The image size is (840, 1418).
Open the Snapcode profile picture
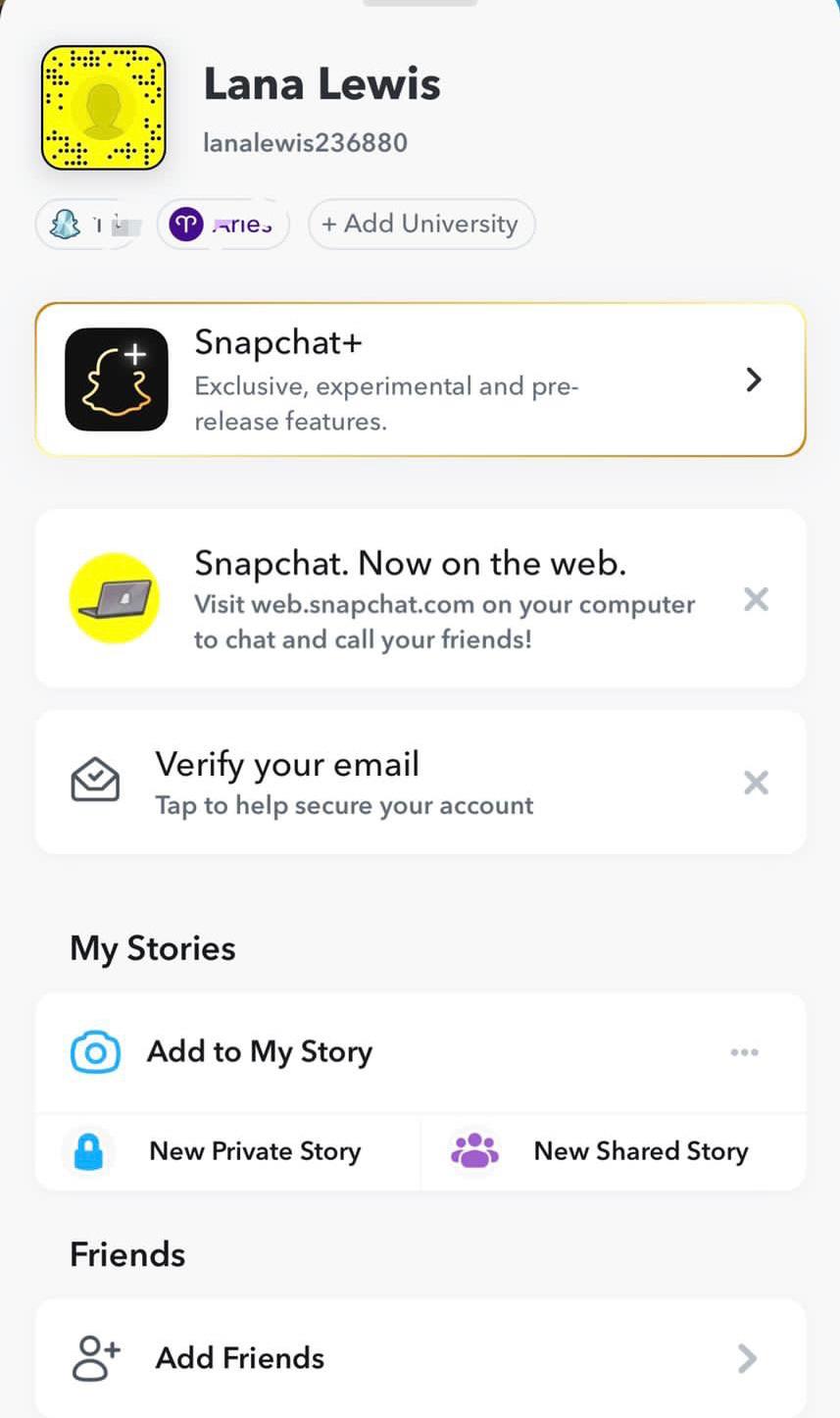pyautogui.click(x=103, y=108)
